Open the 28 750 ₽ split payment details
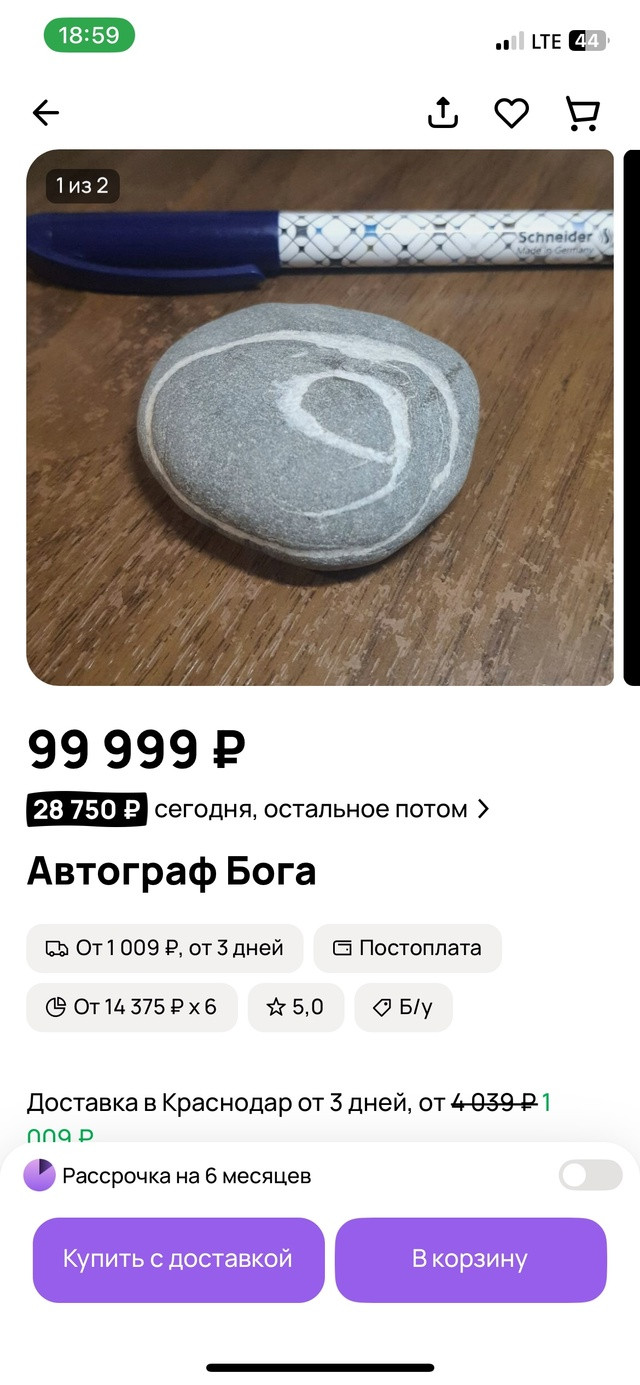The width and height of the screenshot is (640, 1385). [x=258, y=809]
